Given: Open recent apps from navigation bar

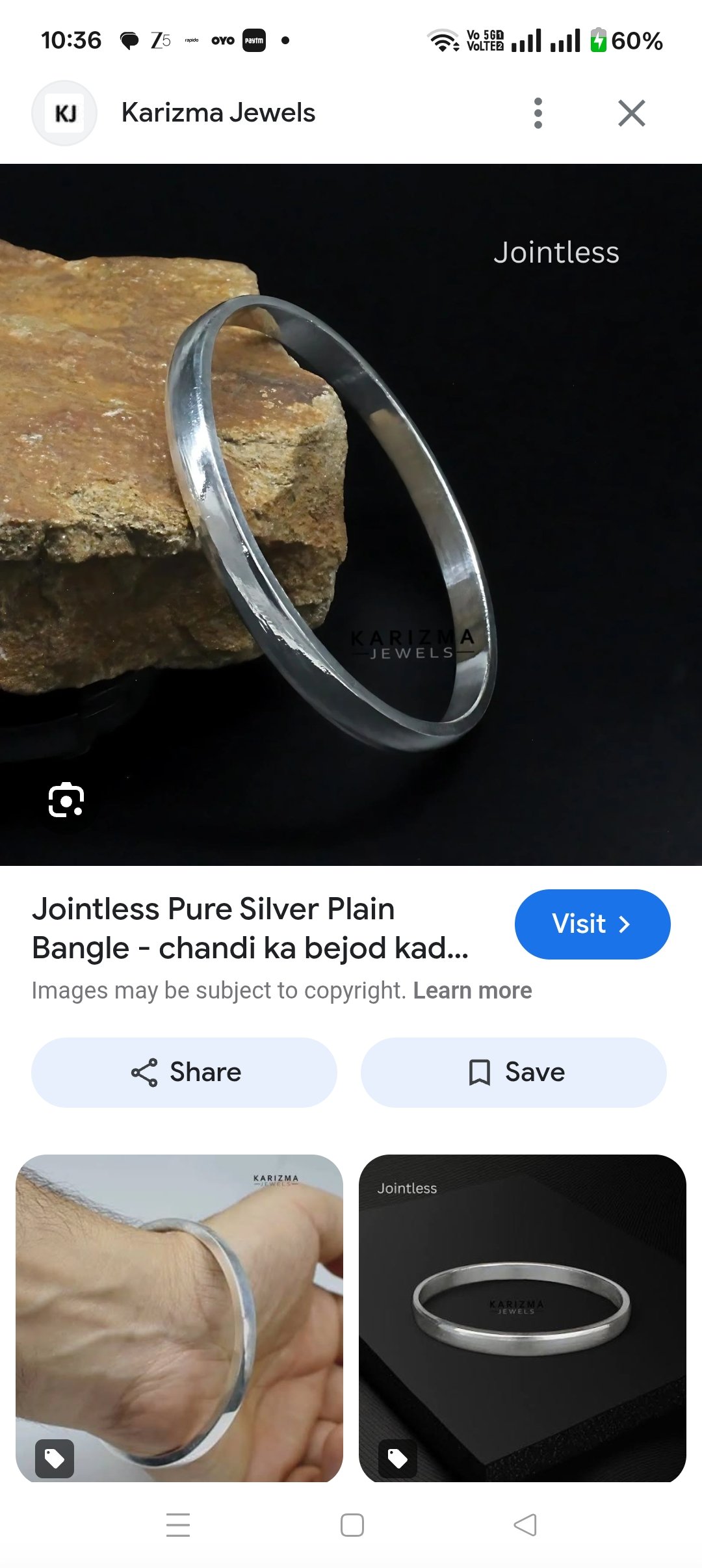Looking at the screenshot, I should click(178, 1524).
